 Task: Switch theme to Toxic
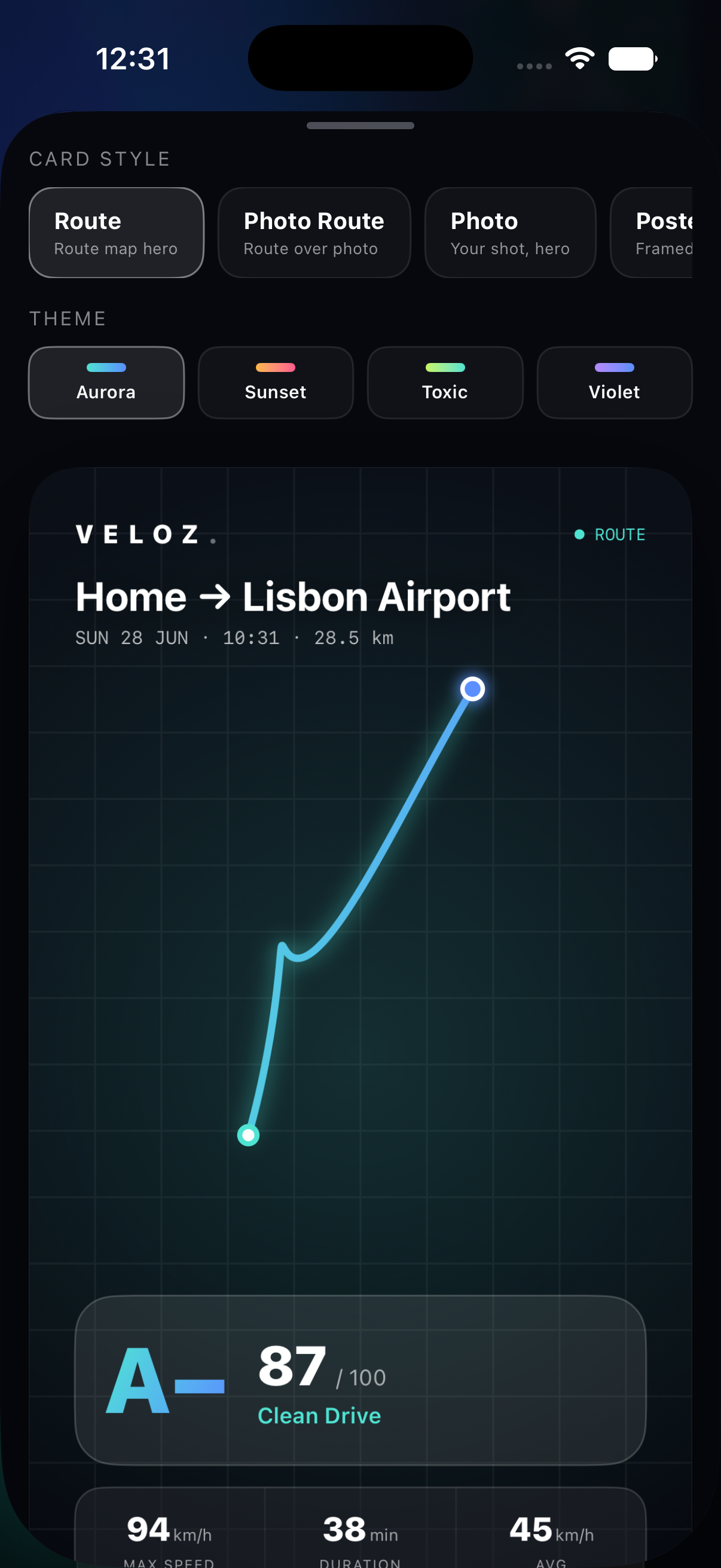[445, 383]
